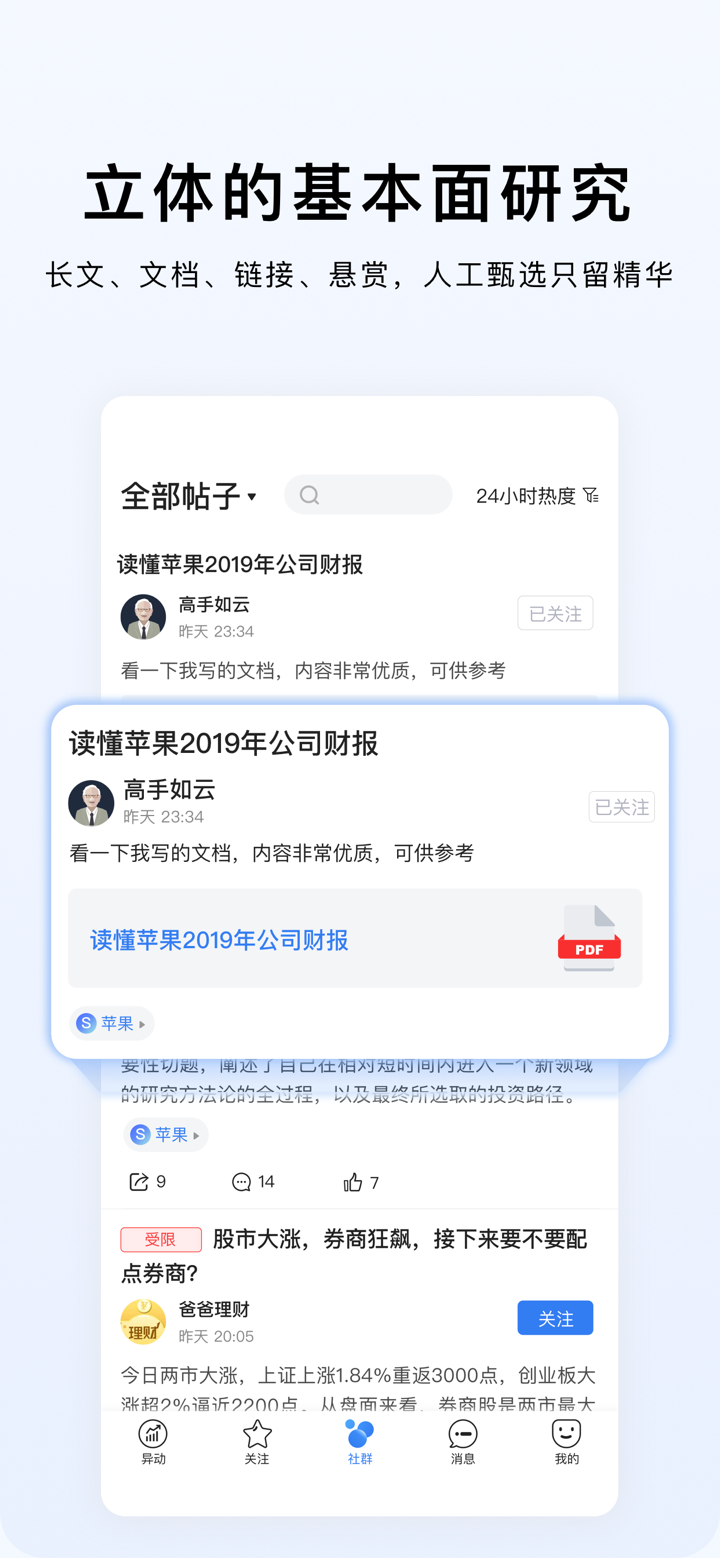Follow 爸爸理财 with the 关注 button
The image size is (720, 1558).
coord(555,1317)
